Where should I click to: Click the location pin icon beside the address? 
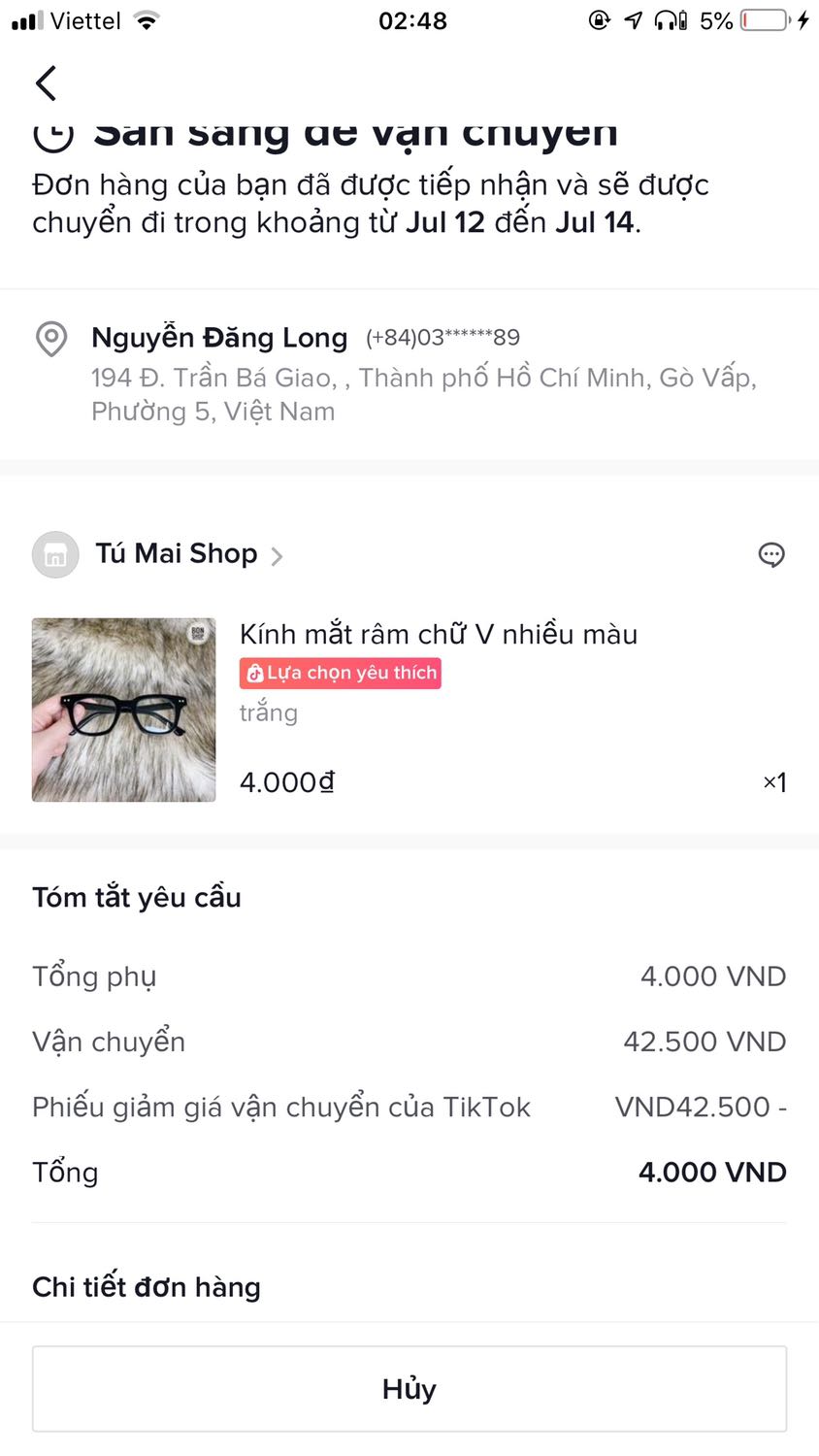pyautogui.click(x=50, y=340)
